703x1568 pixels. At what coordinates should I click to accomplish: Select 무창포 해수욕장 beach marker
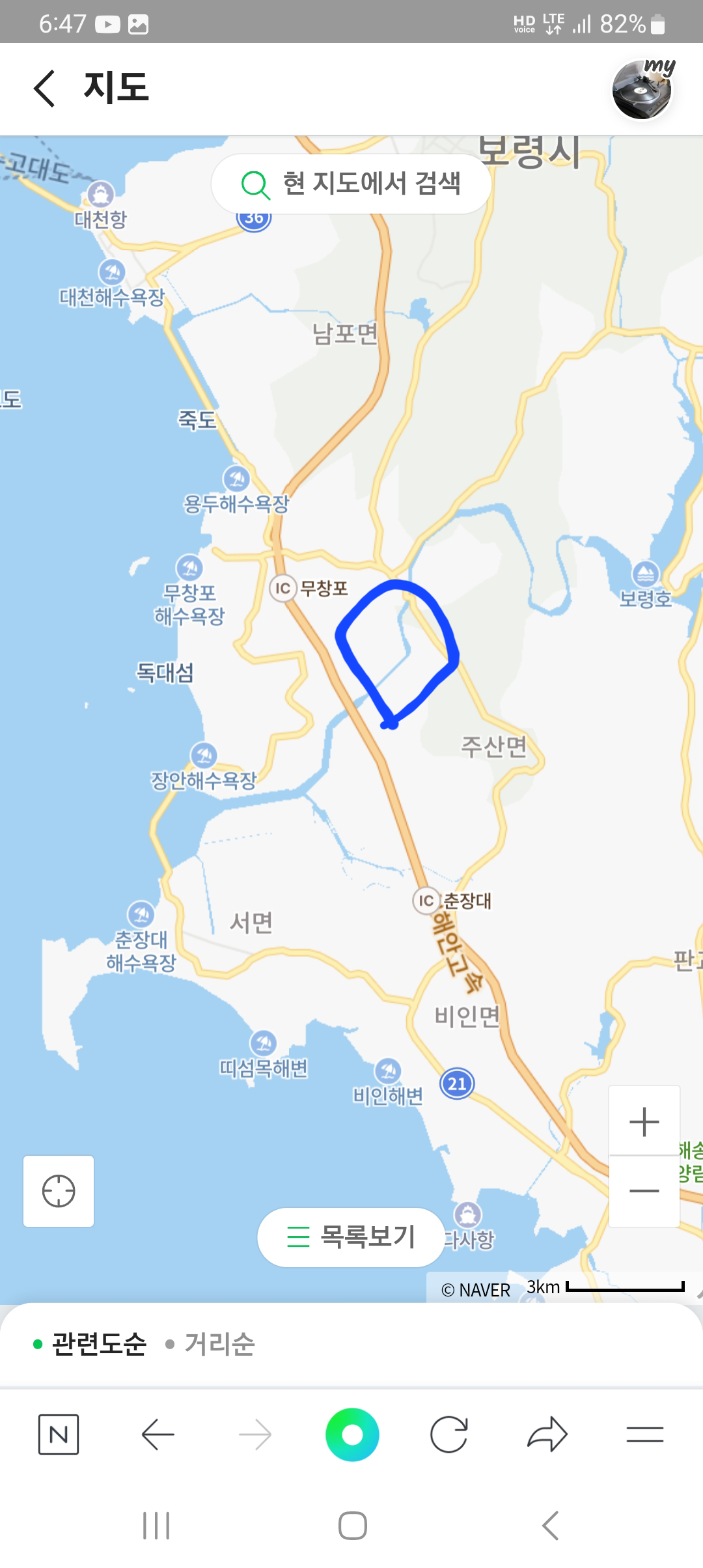[x=189, y=568]
